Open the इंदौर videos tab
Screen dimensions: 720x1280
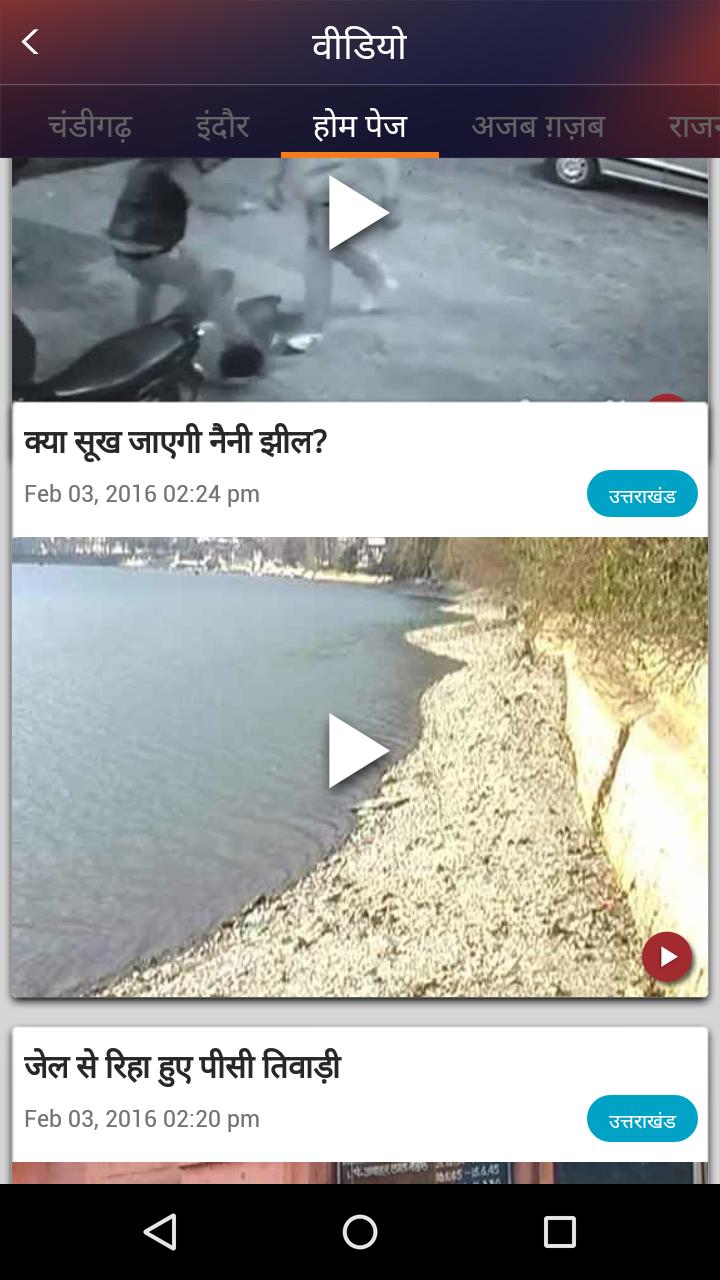221,125
